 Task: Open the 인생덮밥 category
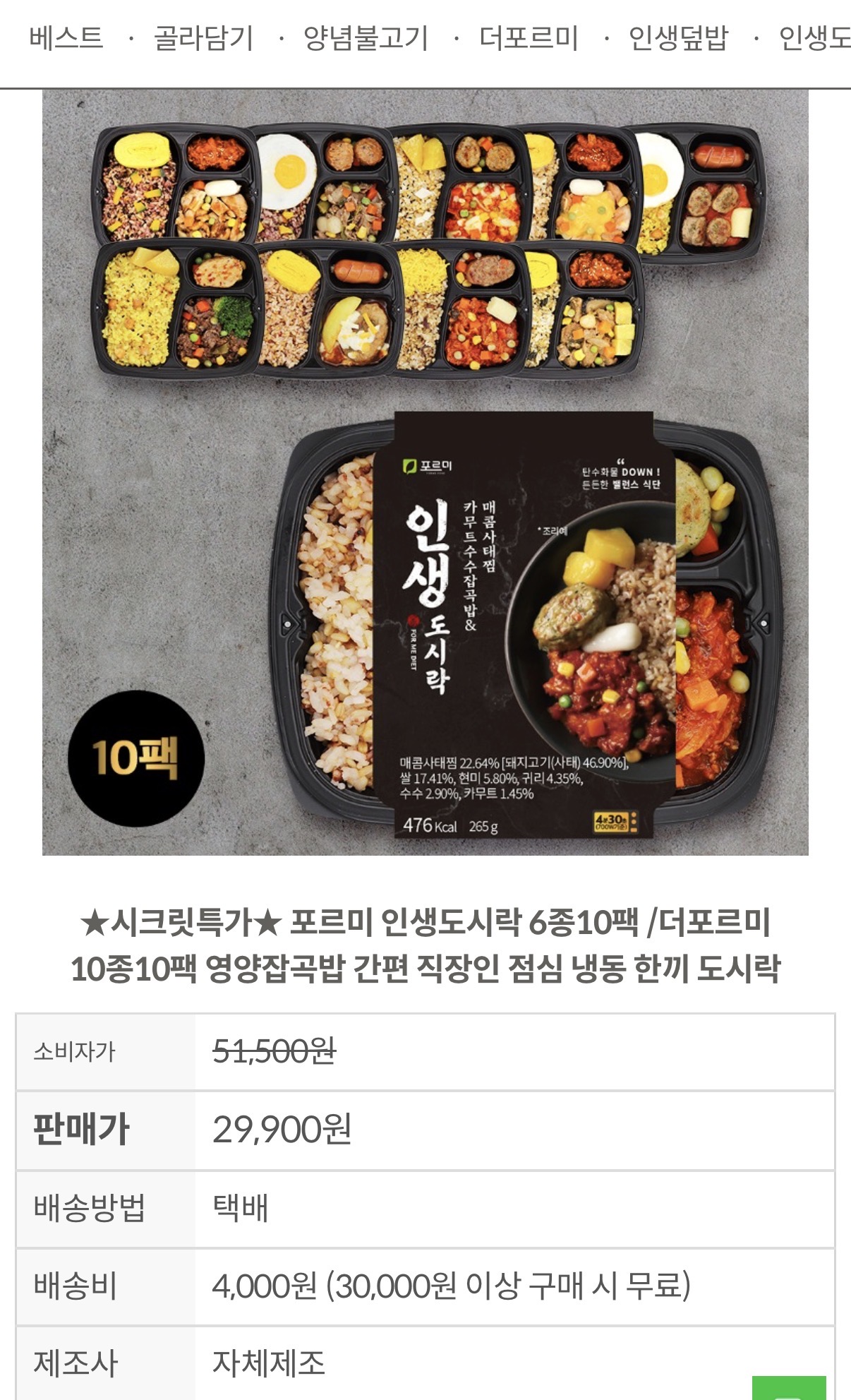point(678,38)
